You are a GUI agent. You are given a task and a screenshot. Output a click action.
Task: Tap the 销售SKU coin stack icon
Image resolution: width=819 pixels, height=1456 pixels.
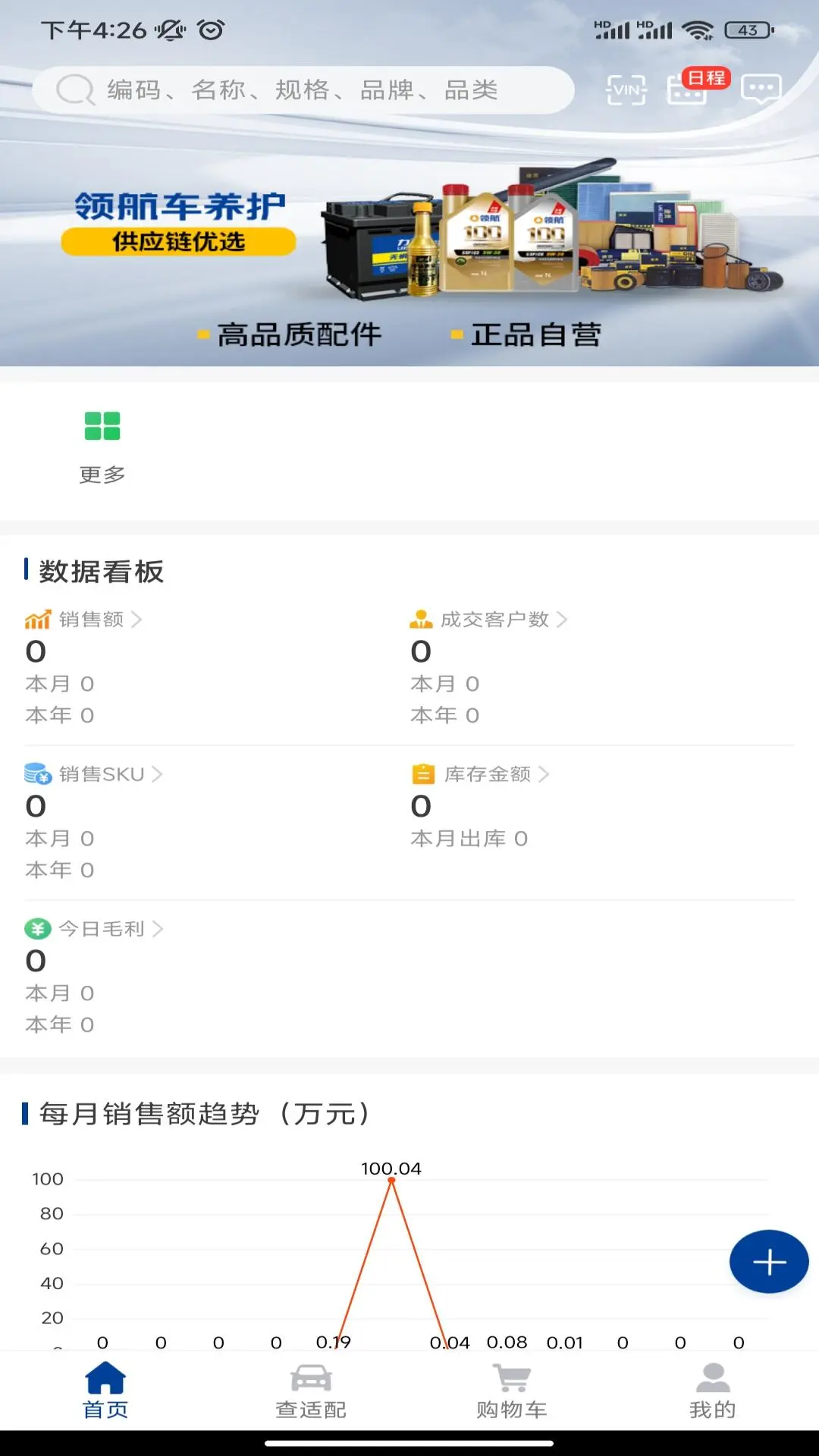tap(36, 774)
